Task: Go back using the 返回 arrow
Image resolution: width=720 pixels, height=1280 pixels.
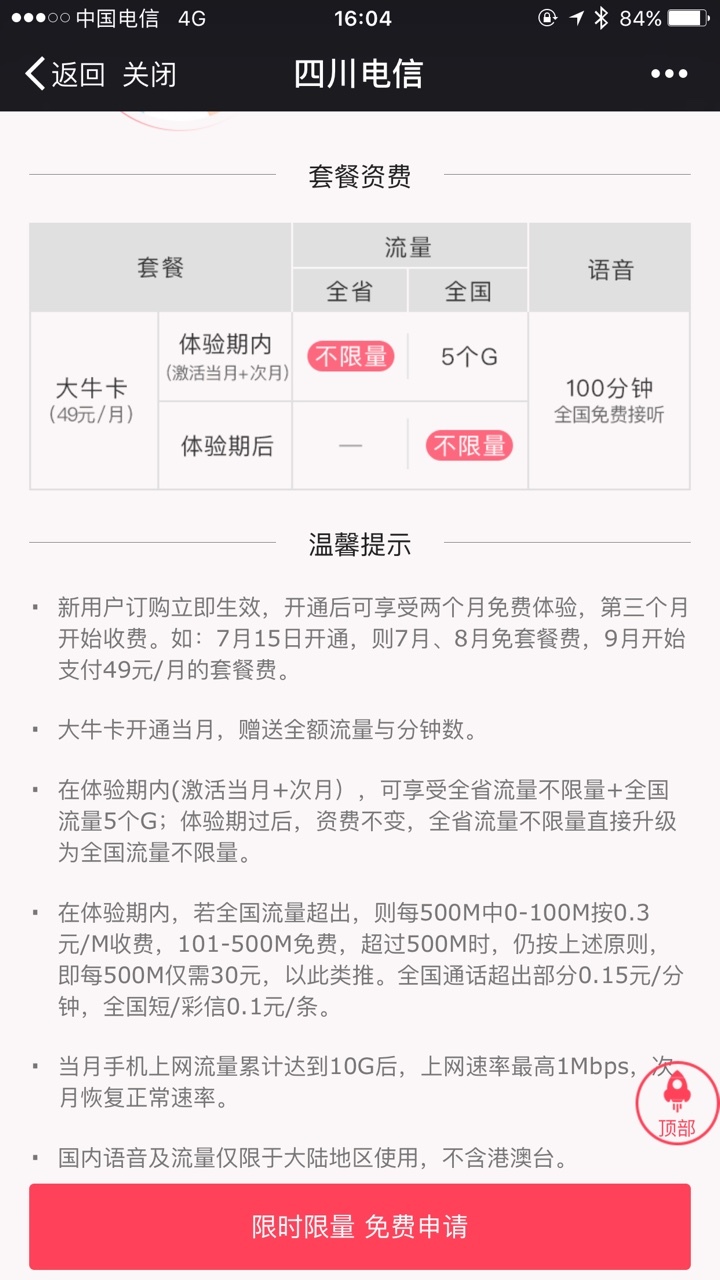Action: coord(65,74)
